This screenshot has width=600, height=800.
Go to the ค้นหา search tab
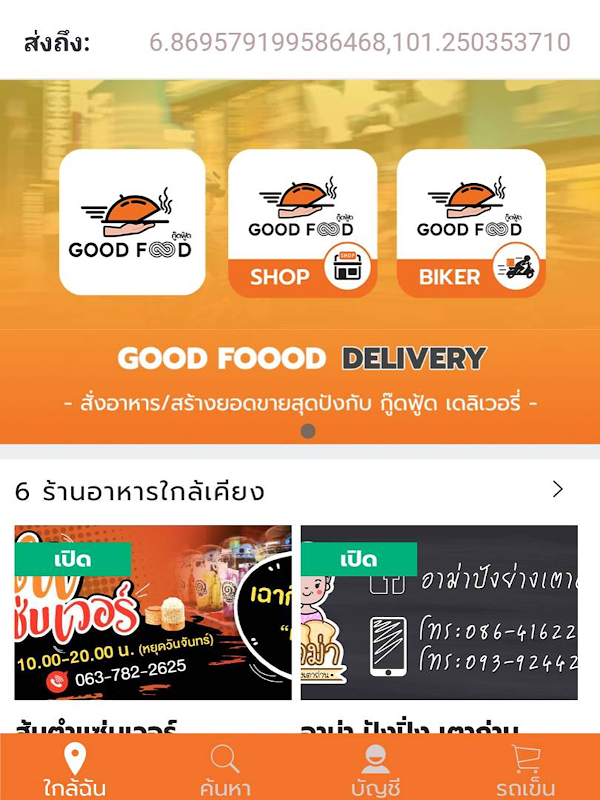[225, 770]
